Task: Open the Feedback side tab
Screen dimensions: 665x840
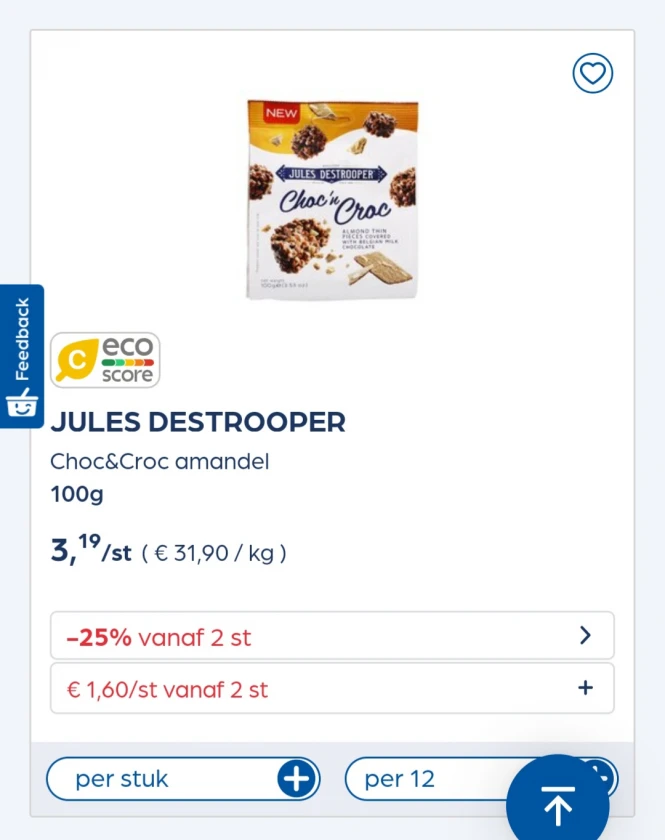Action: tap(22, 355)
